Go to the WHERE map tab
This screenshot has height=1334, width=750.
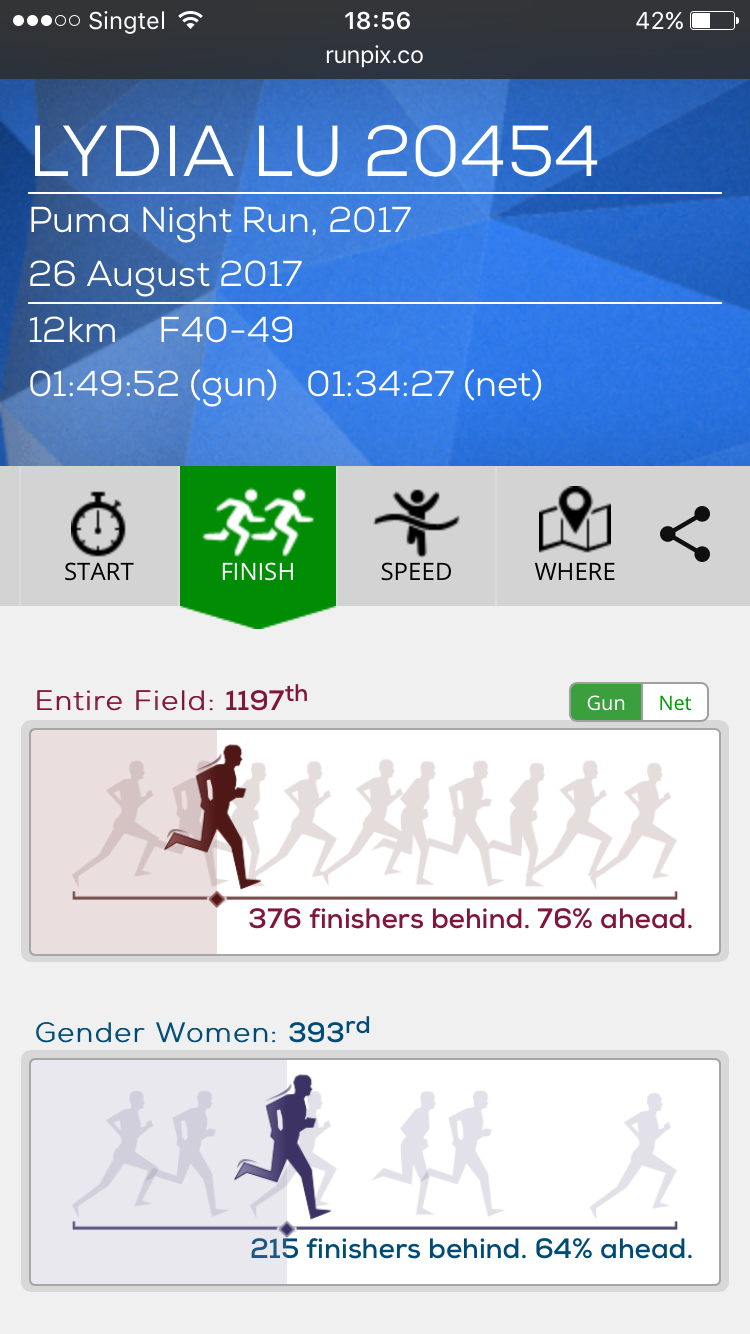(575, 536)
